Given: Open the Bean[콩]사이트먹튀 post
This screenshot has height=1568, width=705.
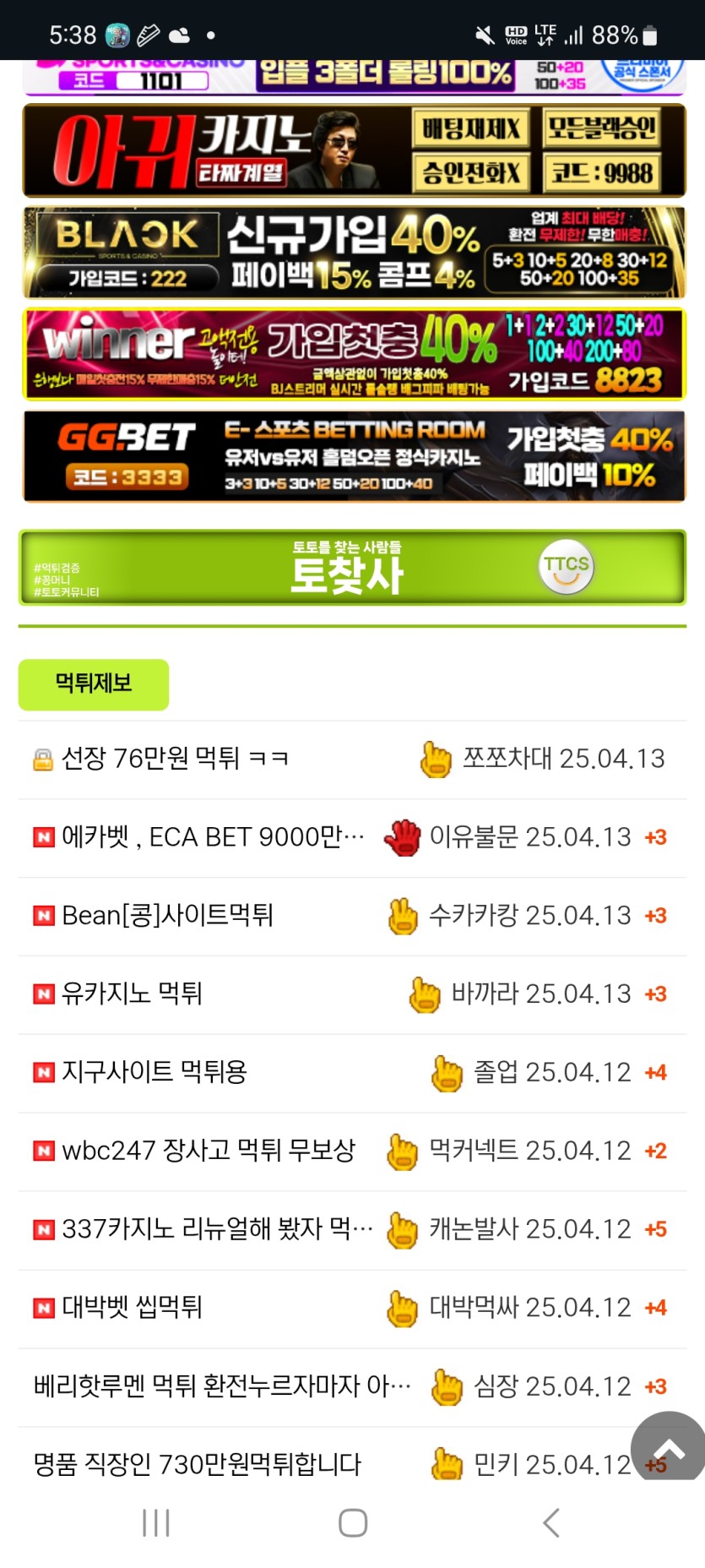Looking at the screenshot, I should coord(167,916).
